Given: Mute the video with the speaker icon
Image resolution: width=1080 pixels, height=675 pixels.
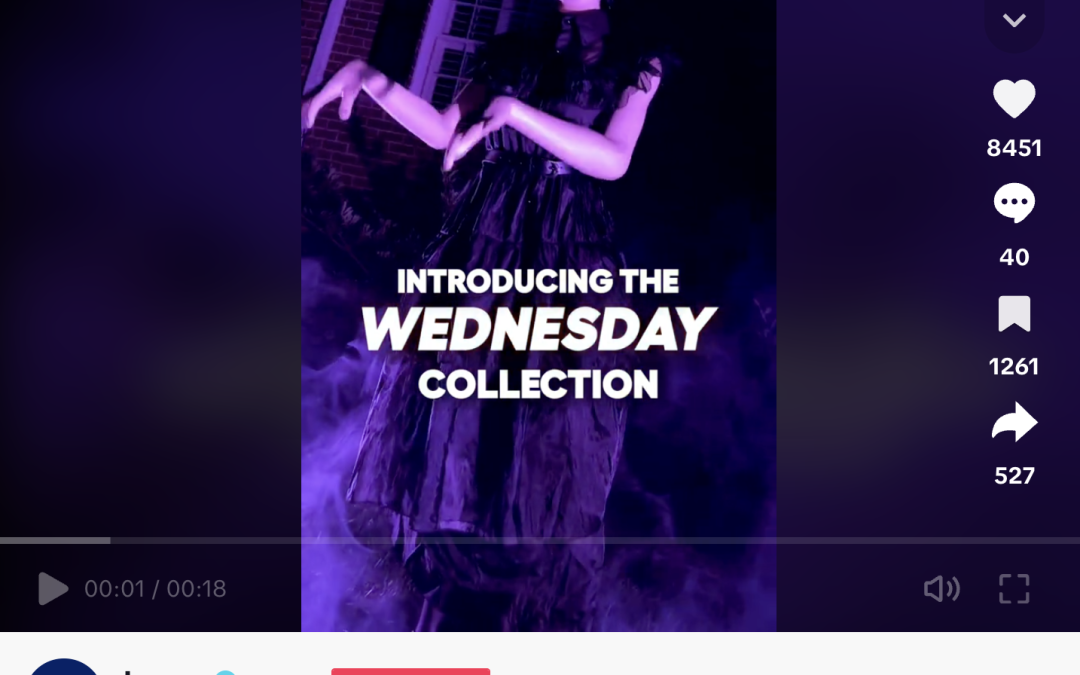Looking at the screenshot, I should point(941,589).
